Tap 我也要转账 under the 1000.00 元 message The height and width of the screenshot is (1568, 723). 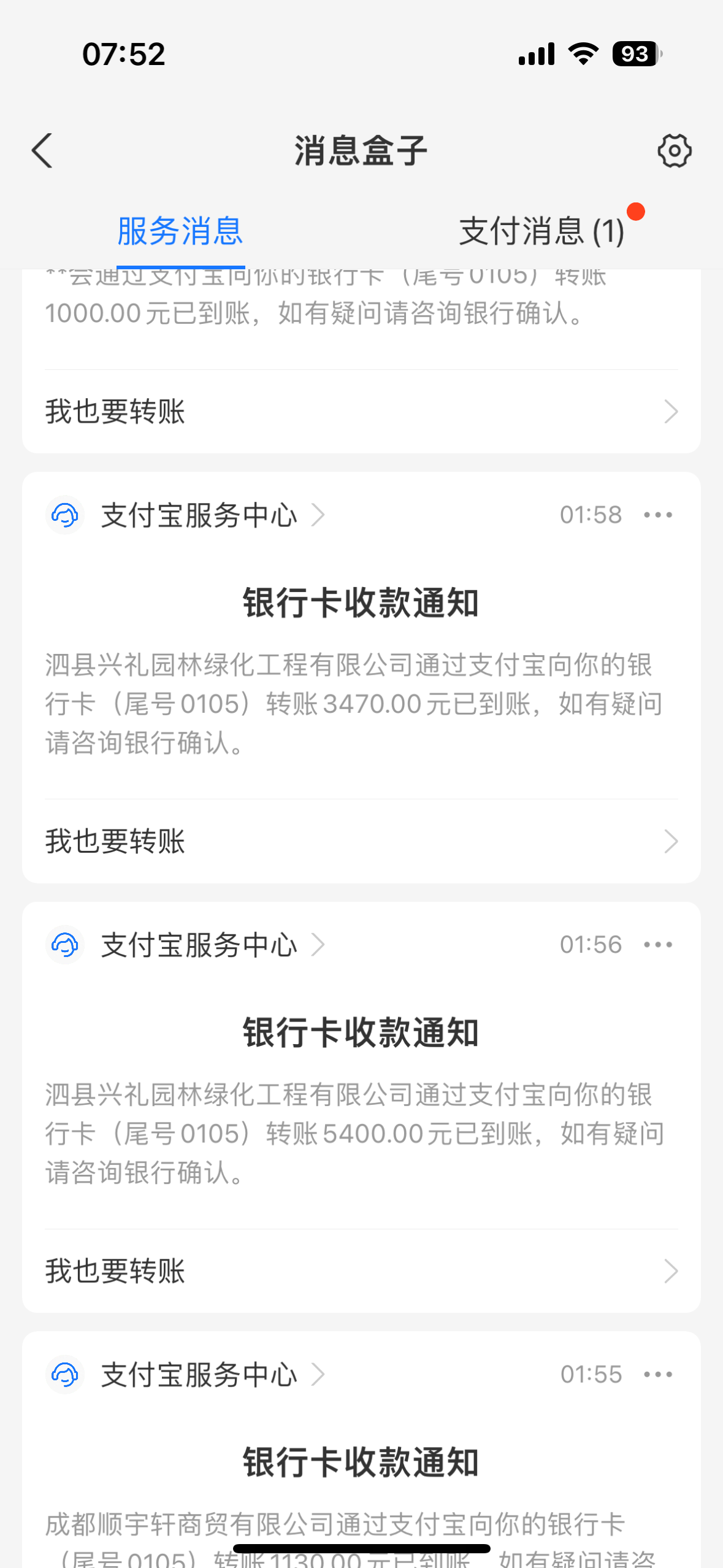(361, 412)
